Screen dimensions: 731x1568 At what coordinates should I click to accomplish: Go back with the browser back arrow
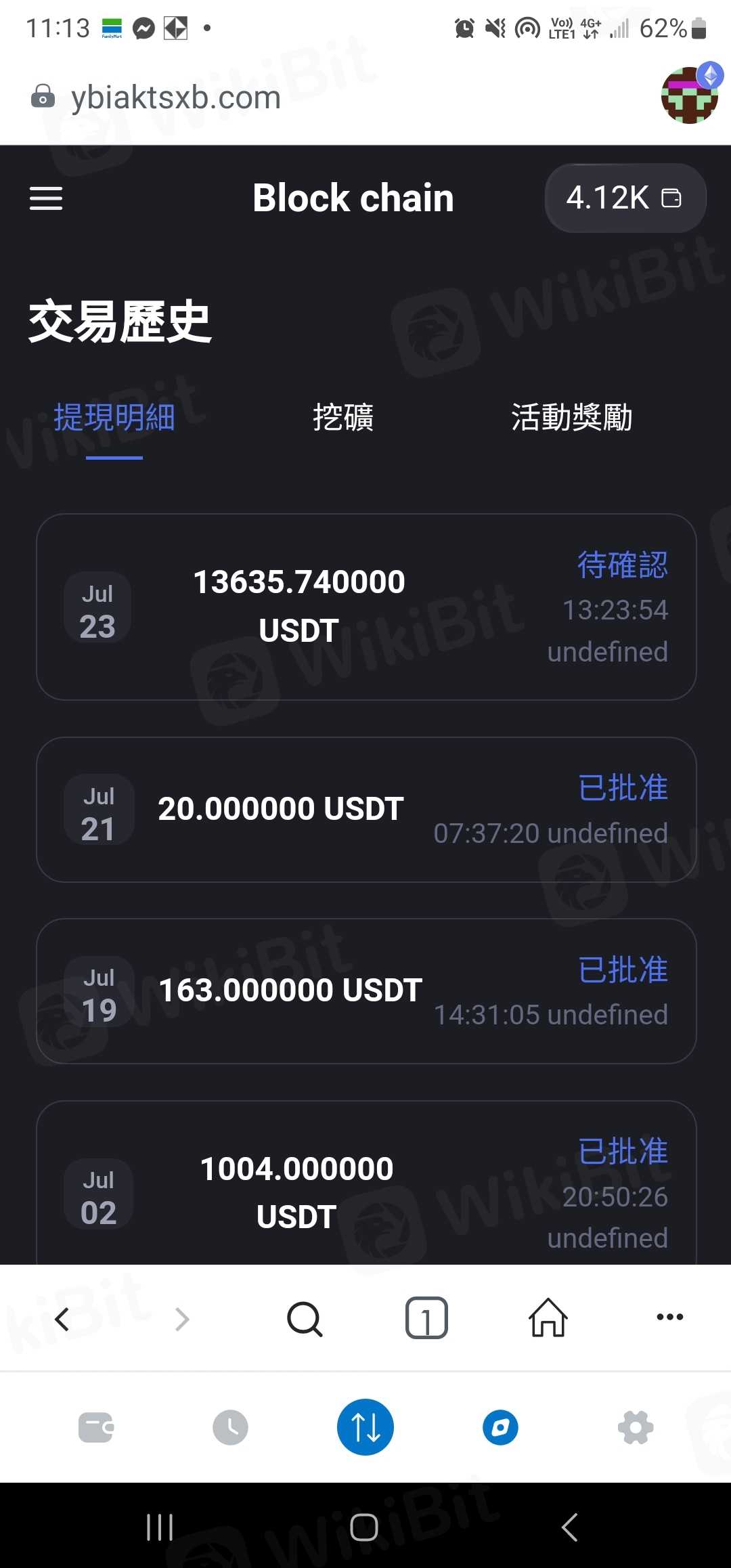coord(62,1318)
